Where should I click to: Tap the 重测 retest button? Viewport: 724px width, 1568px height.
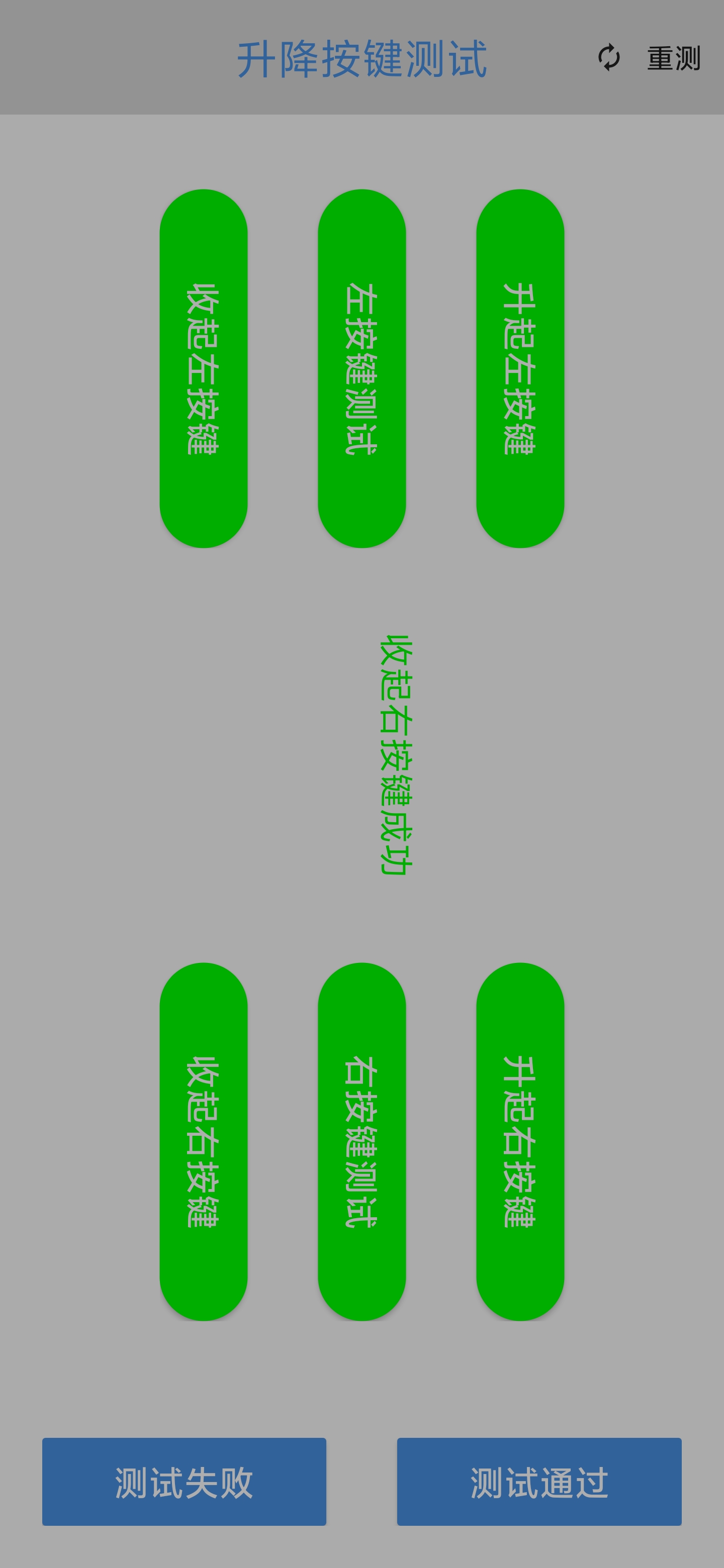tap(650, 58)
